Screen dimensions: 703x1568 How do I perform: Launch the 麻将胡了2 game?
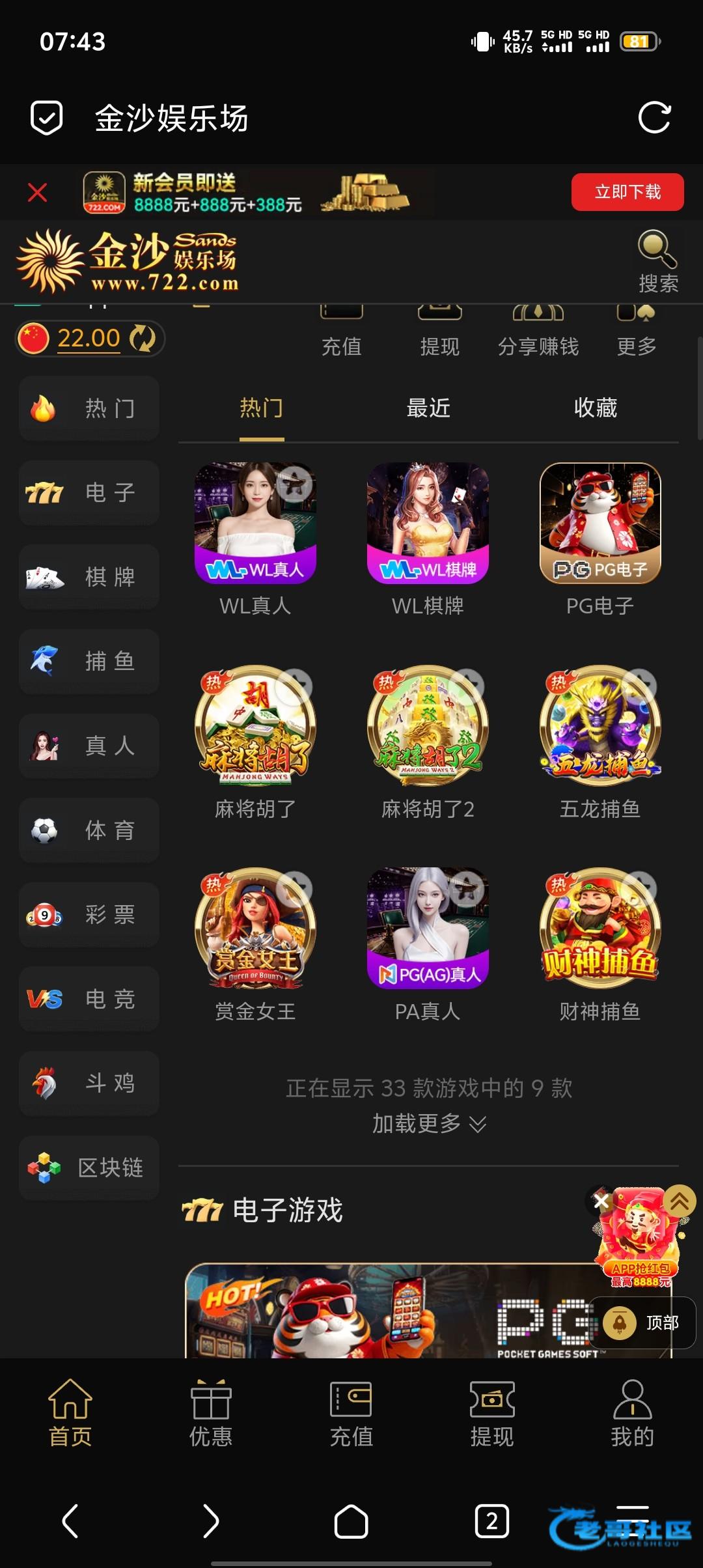[428, 726]
